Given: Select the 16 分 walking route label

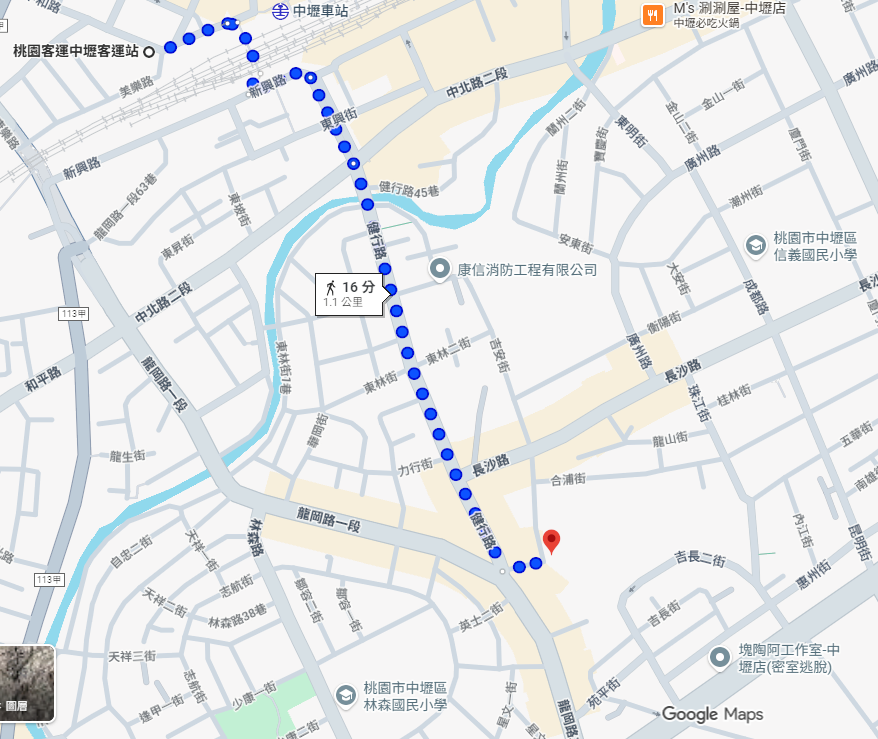Looking at the screenshot, I should click(349, 293).
